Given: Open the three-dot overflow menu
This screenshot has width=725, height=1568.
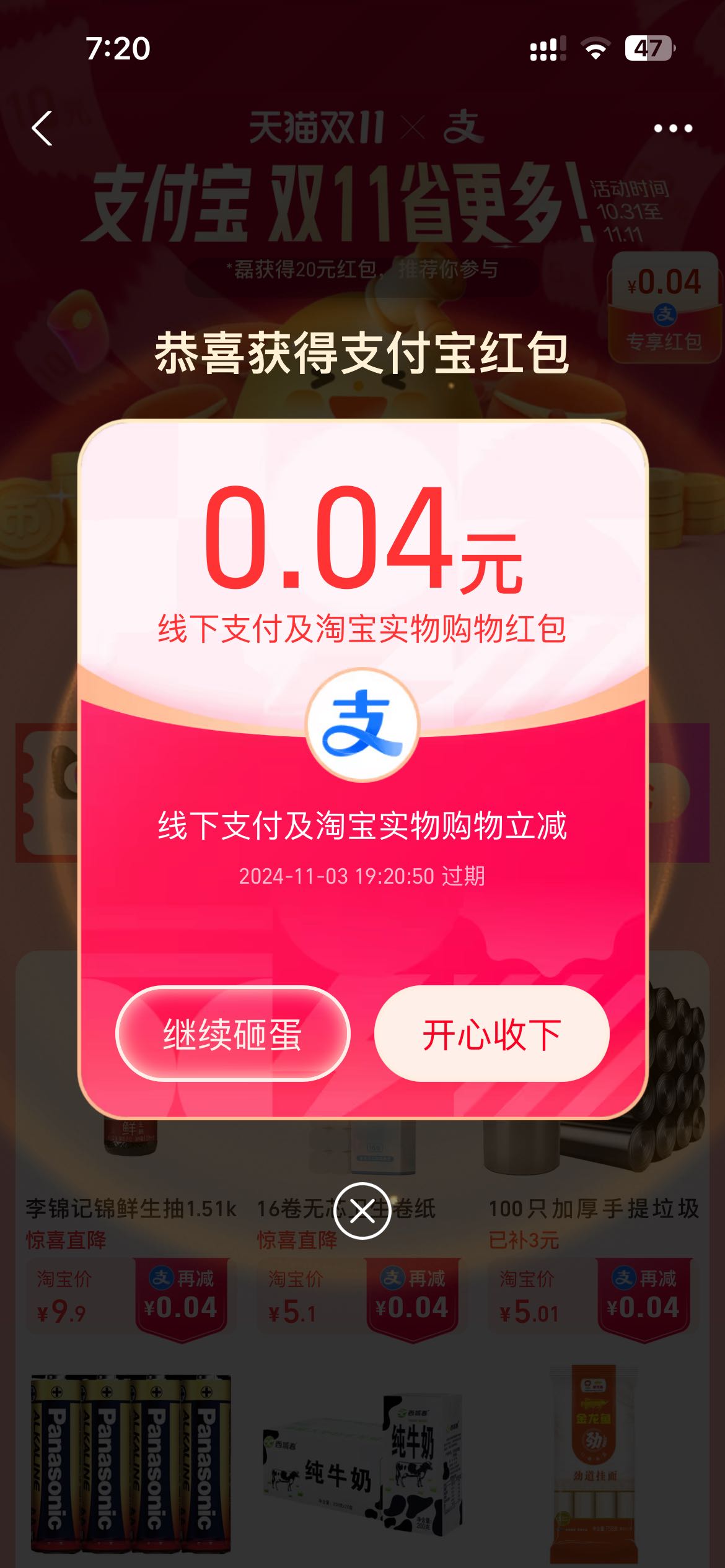Looking at the screenshot, I should [x=673, y=128].
